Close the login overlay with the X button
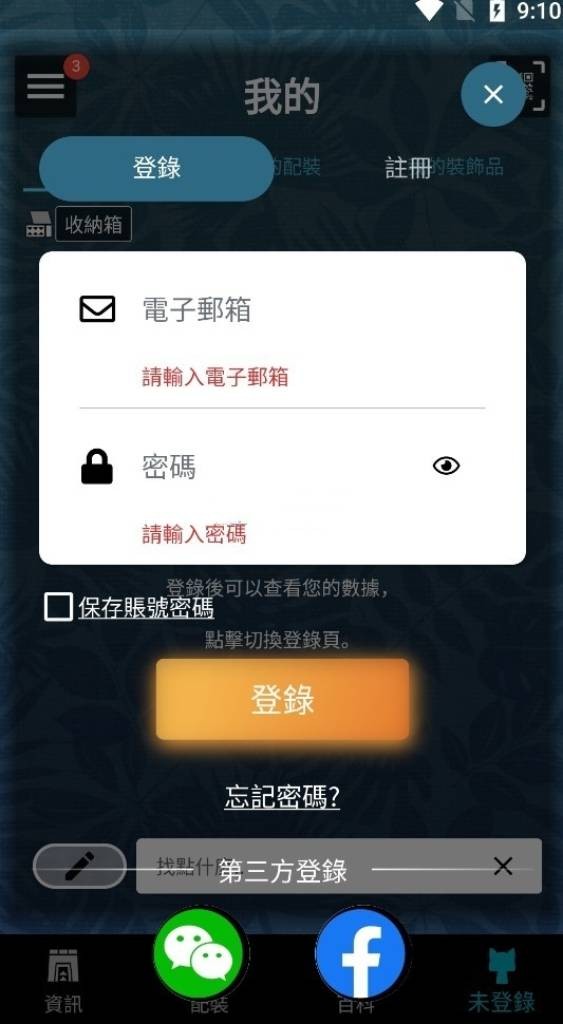The height and width of the screenshot is (1024, 563). pyautogui.click(x=493, y=95)
